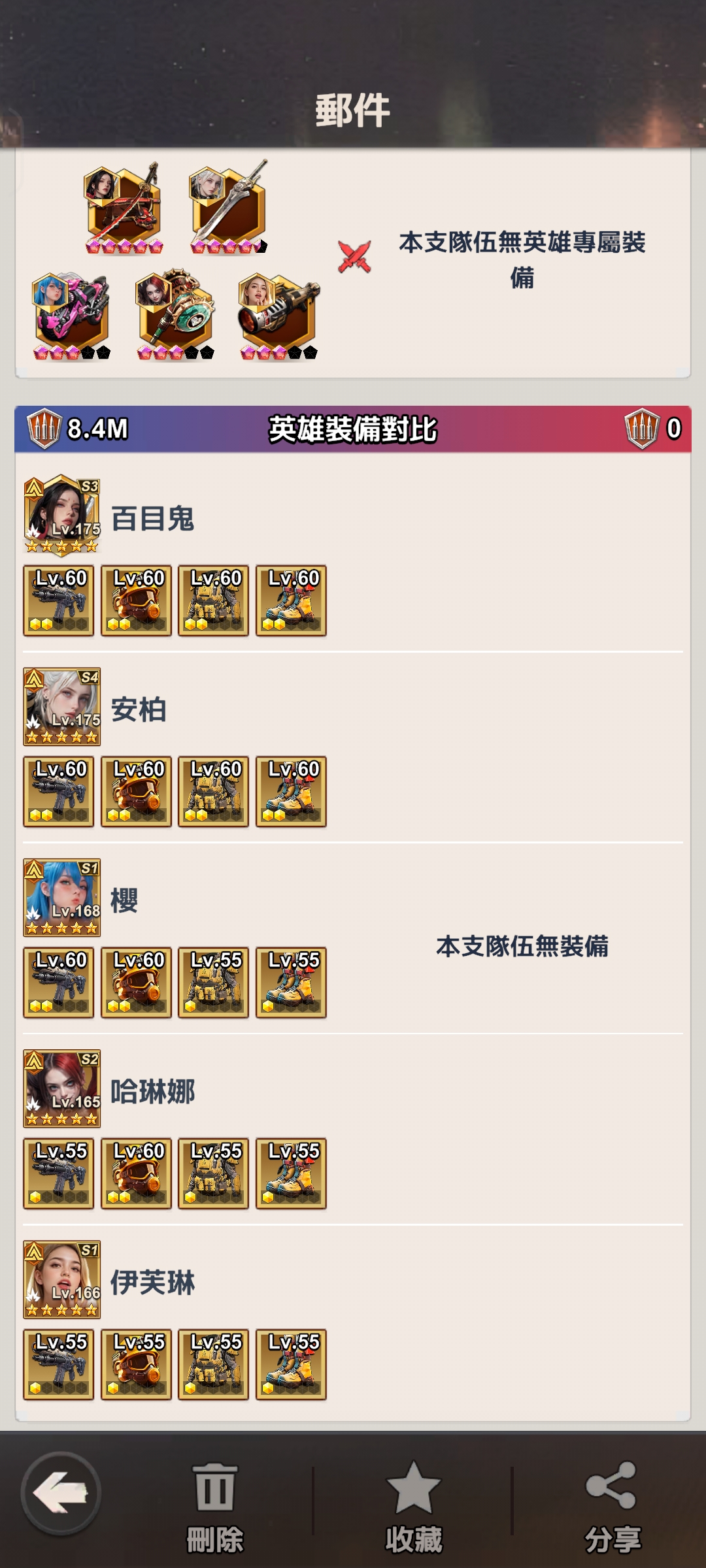Open hero 櫻's portrait
This screenshot has height=1568, width=706.
point(62,898)
